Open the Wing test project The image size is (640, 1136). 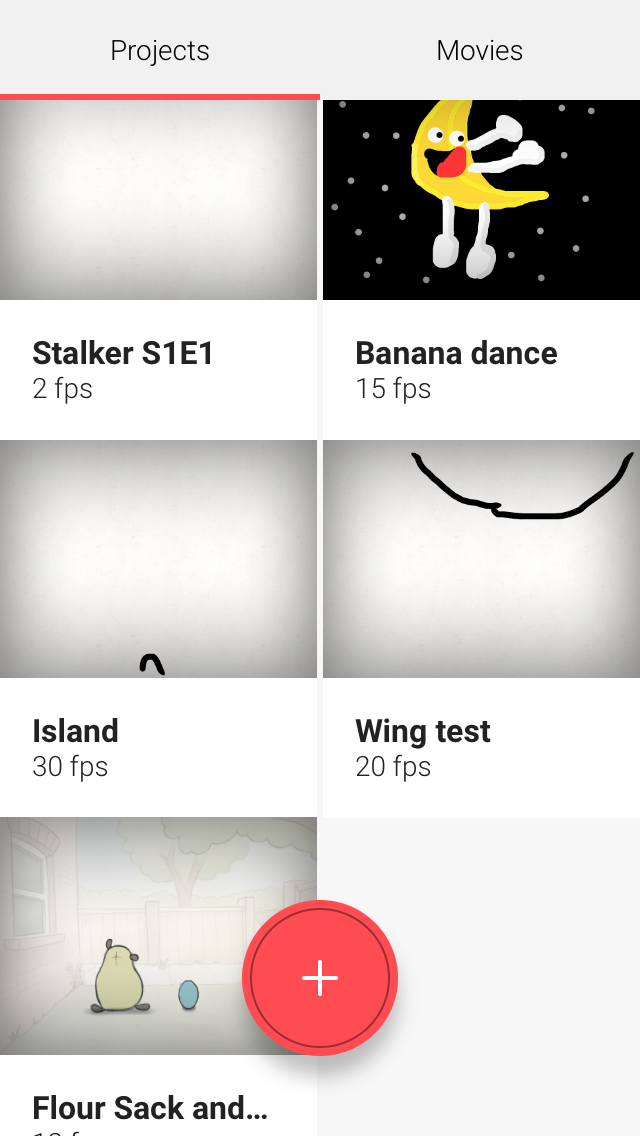point(481,628)
